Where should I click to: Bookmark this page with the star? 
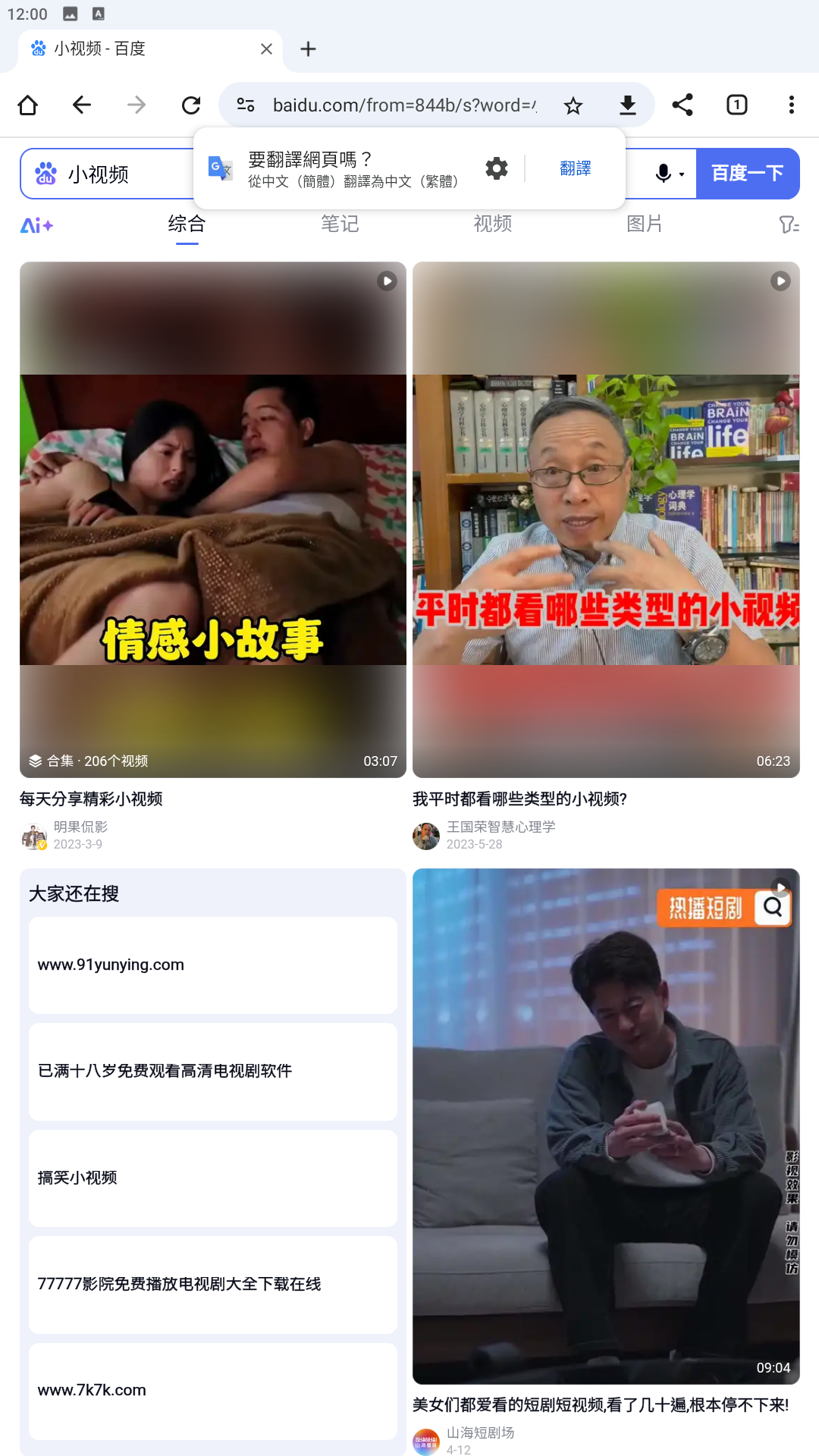[x=573, y=105]
